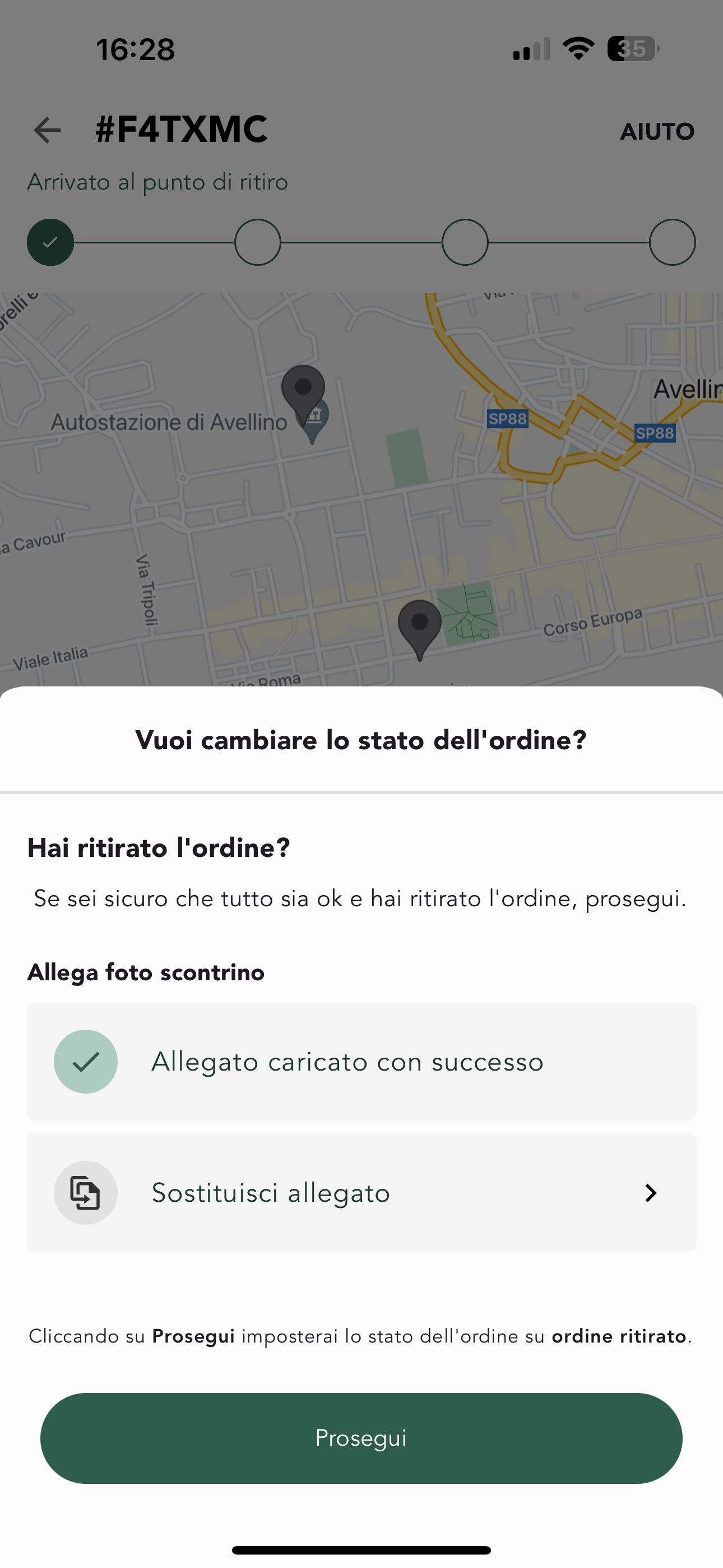Open Sostituisci allegato to replace the receipt

tap(361, 1192)
